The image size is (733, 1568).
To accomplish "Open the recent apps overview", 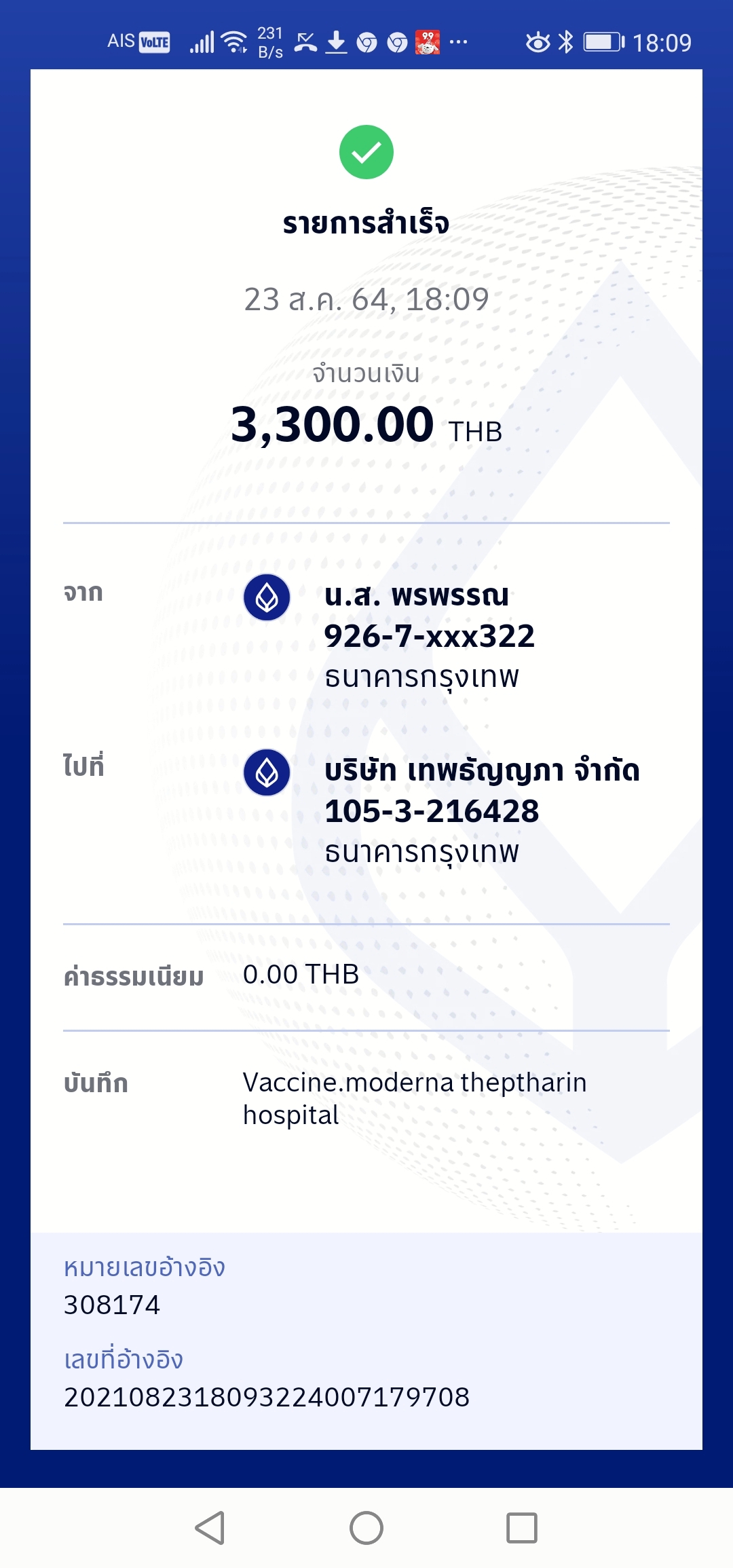I will point(522,1528).
